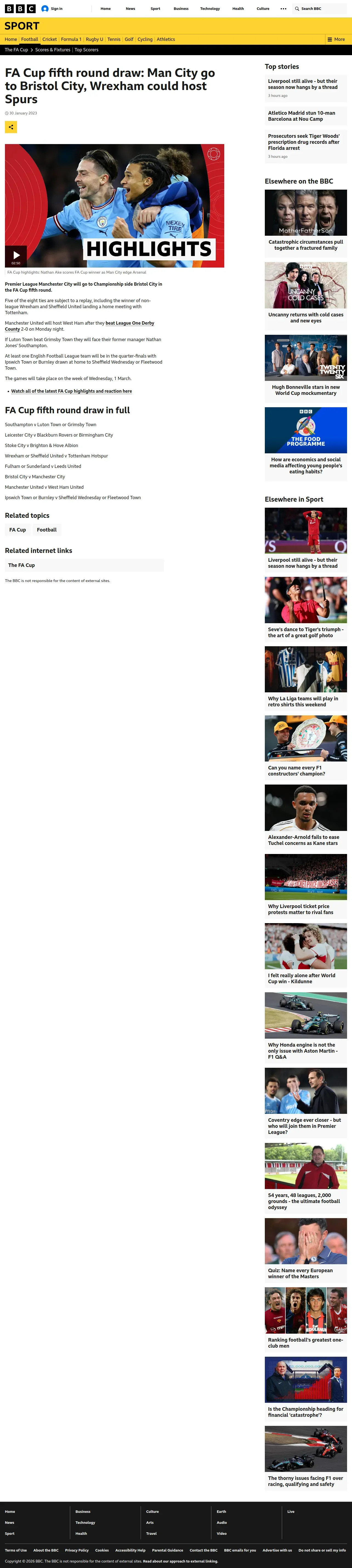Open the Search BBC box
352x1568 pixels.
(319, 9)
